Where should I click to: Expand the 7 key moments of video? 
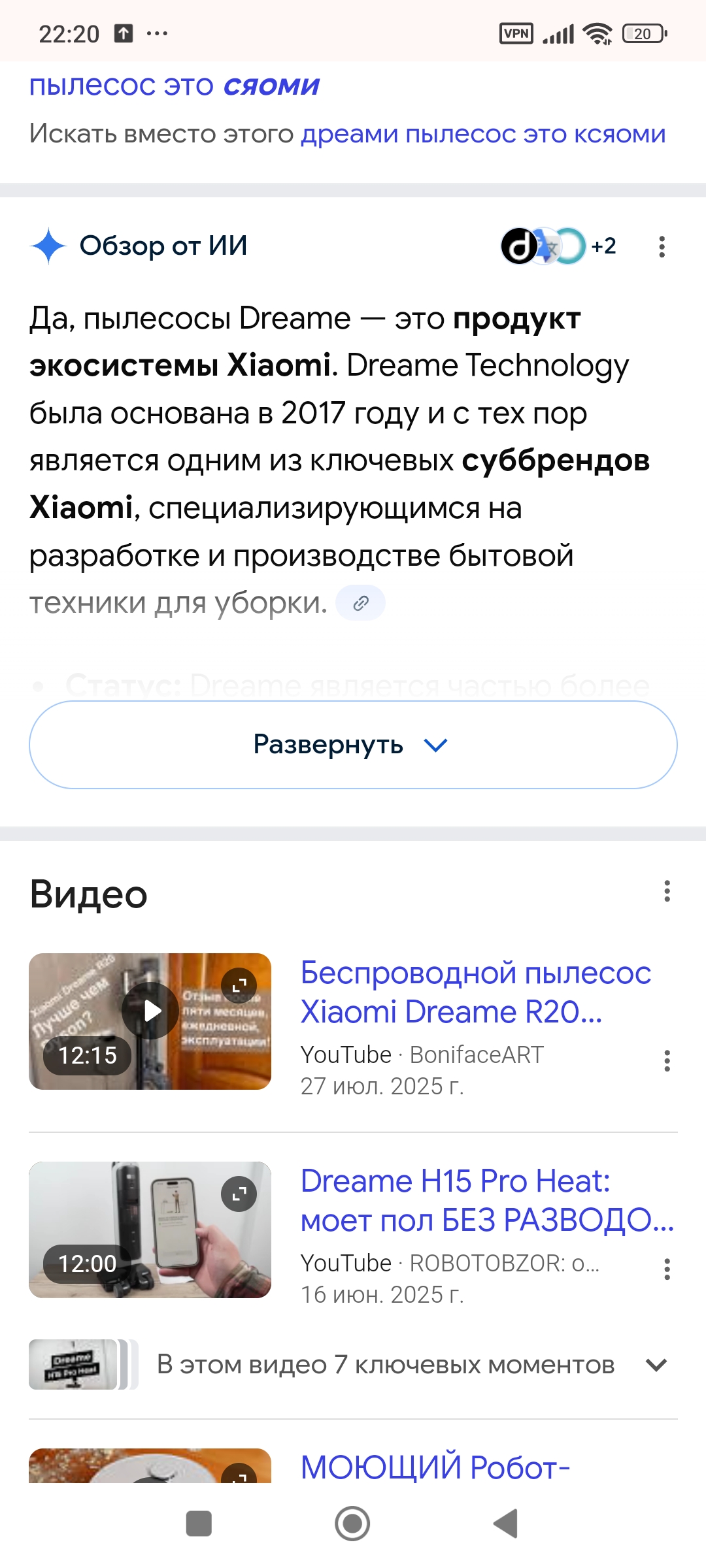tap(656, 1365)
